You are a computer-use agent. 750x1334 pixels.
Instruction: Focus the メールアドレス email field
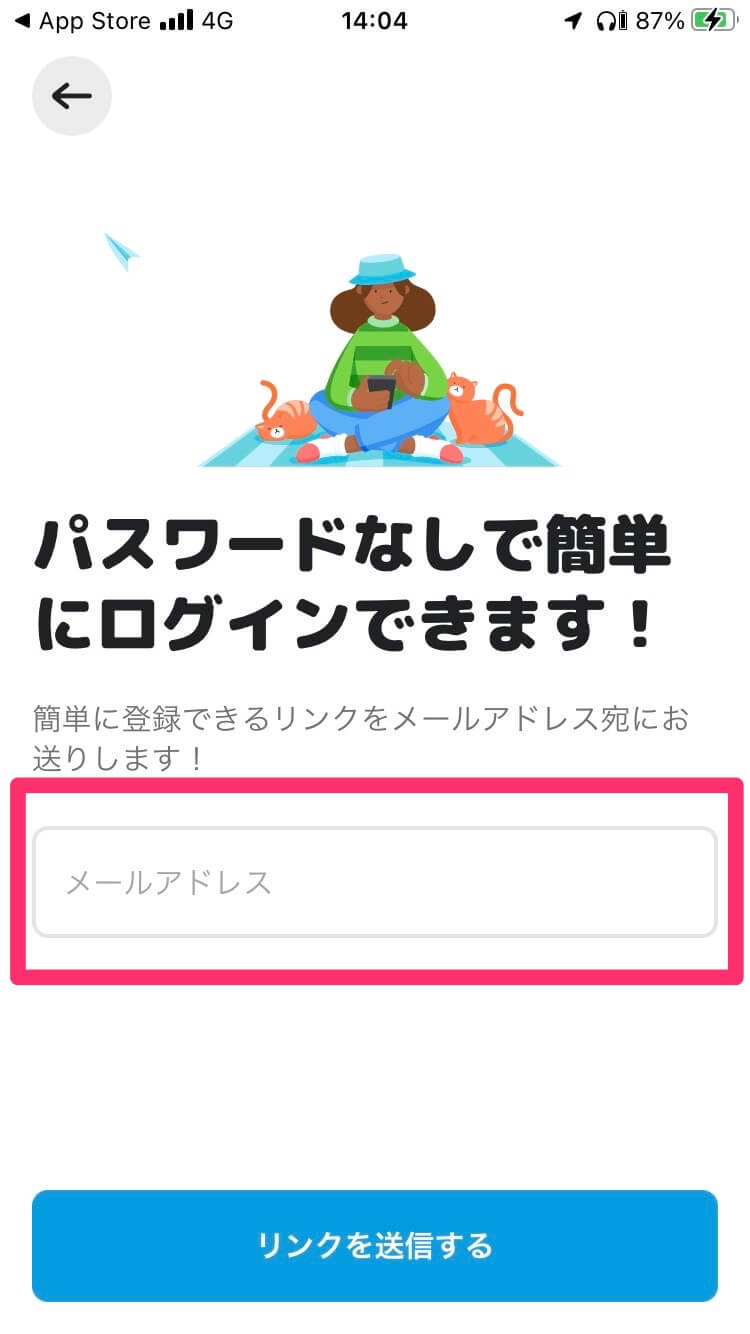[375, 882]
